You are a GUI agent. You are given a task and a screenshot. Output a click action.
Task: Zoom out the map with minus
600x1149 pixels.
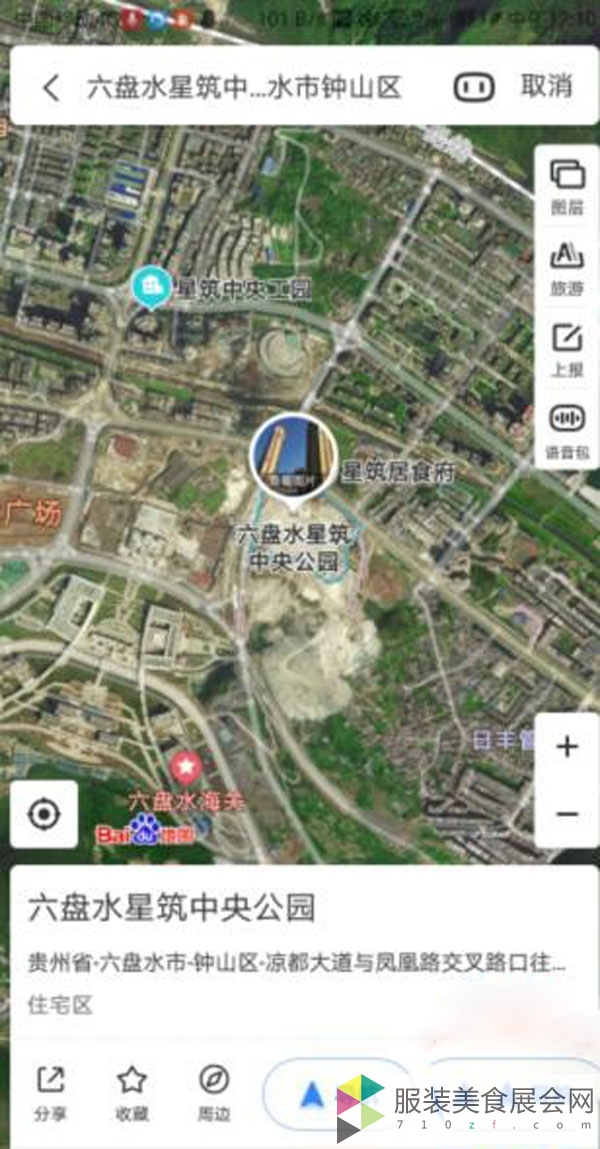tap(567, 814)
